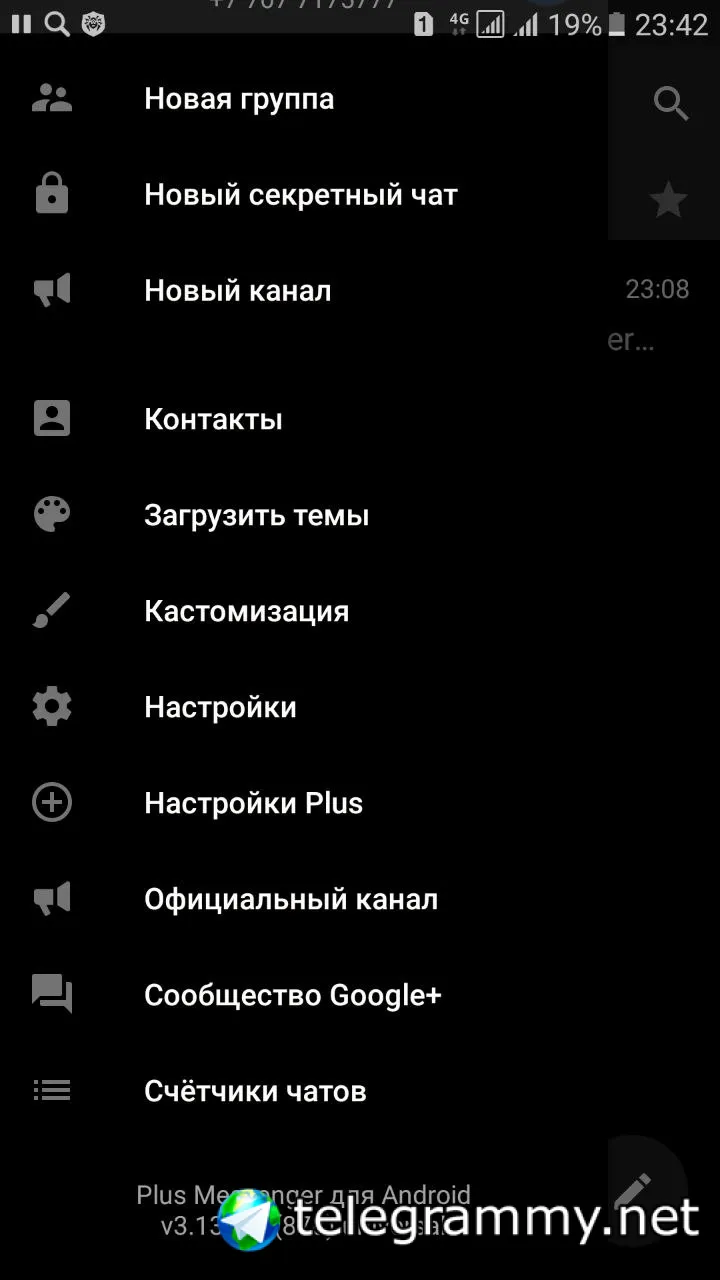Screen dimensions: 720x1280
Task: Open Новая группа to create a group
Action: pyautogui.click(x=239, y=99)
